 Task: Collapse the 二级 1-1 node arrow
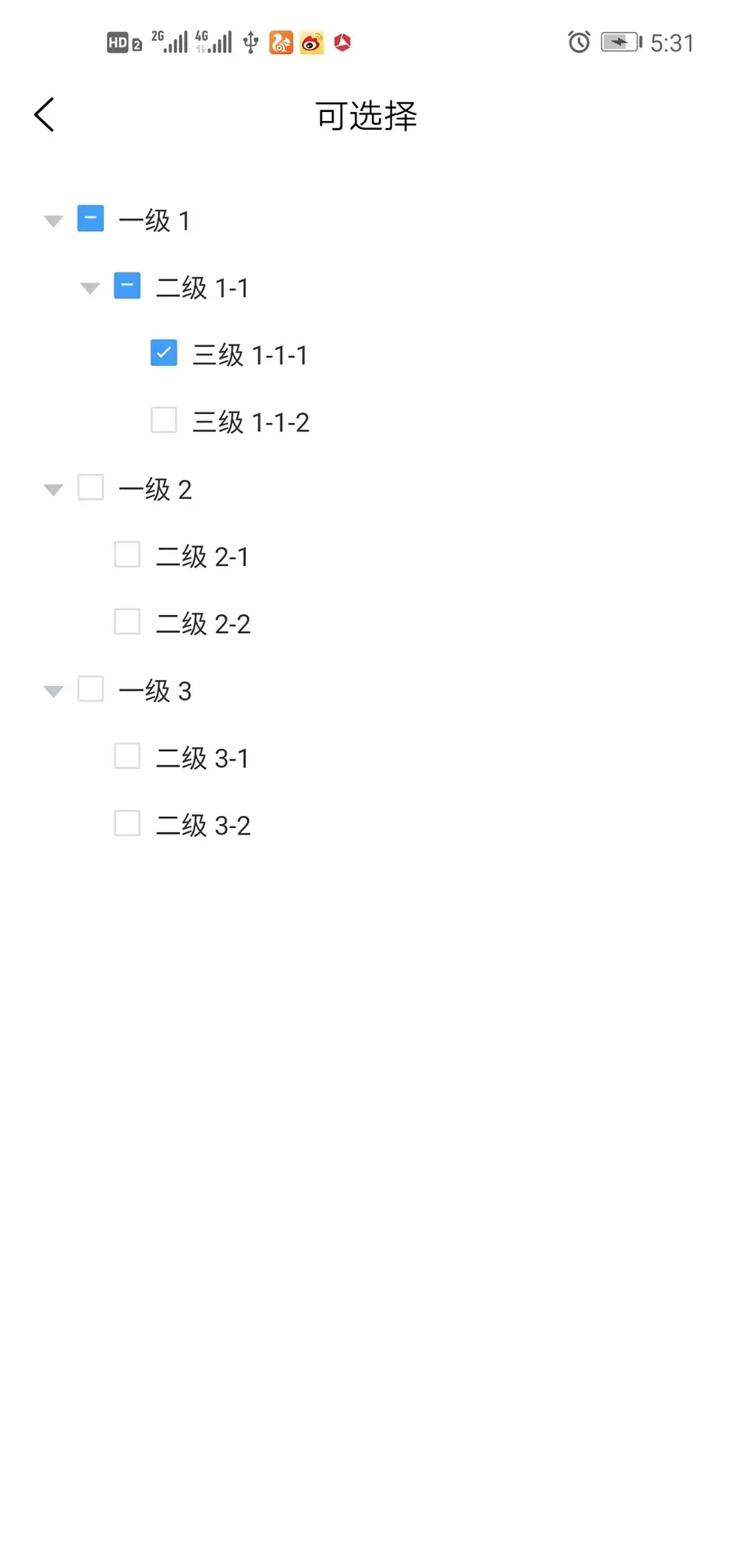tap(90, 288)
